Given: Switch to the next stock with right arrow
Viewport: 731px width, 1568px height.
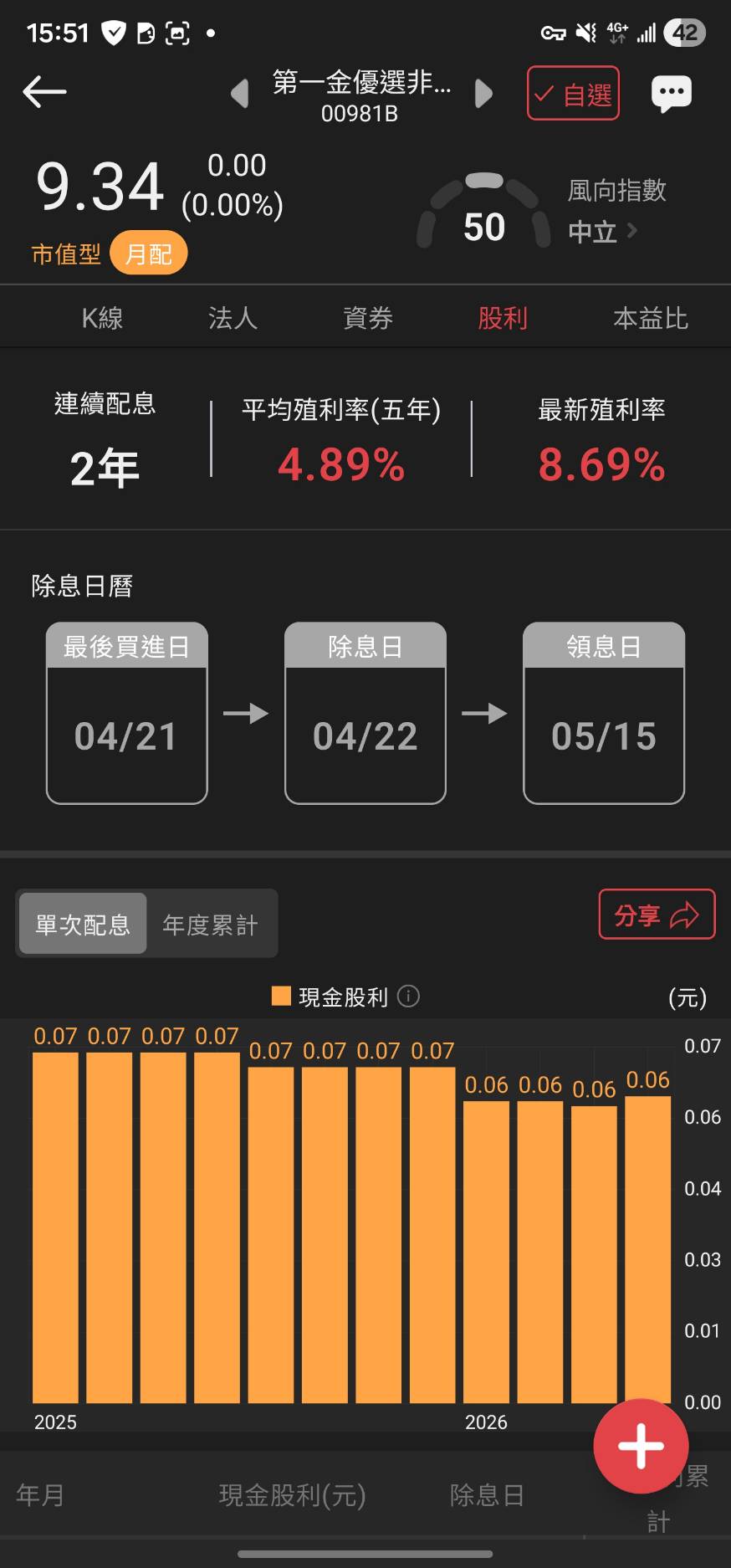Looking at the screenshot, I should coord(483,93).
